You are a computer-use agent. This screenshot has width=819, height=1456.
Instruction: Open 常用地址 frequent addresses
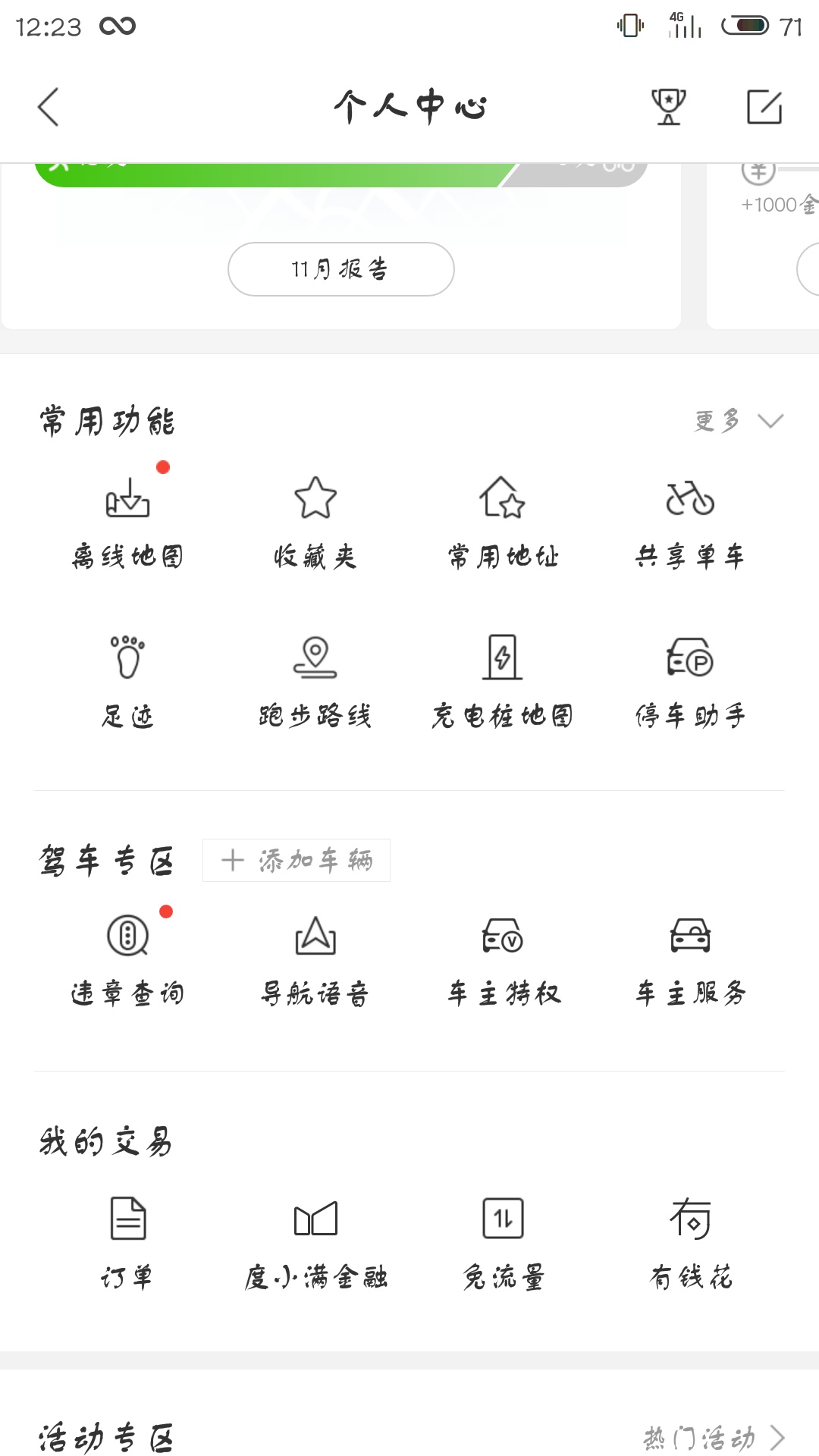503,523
